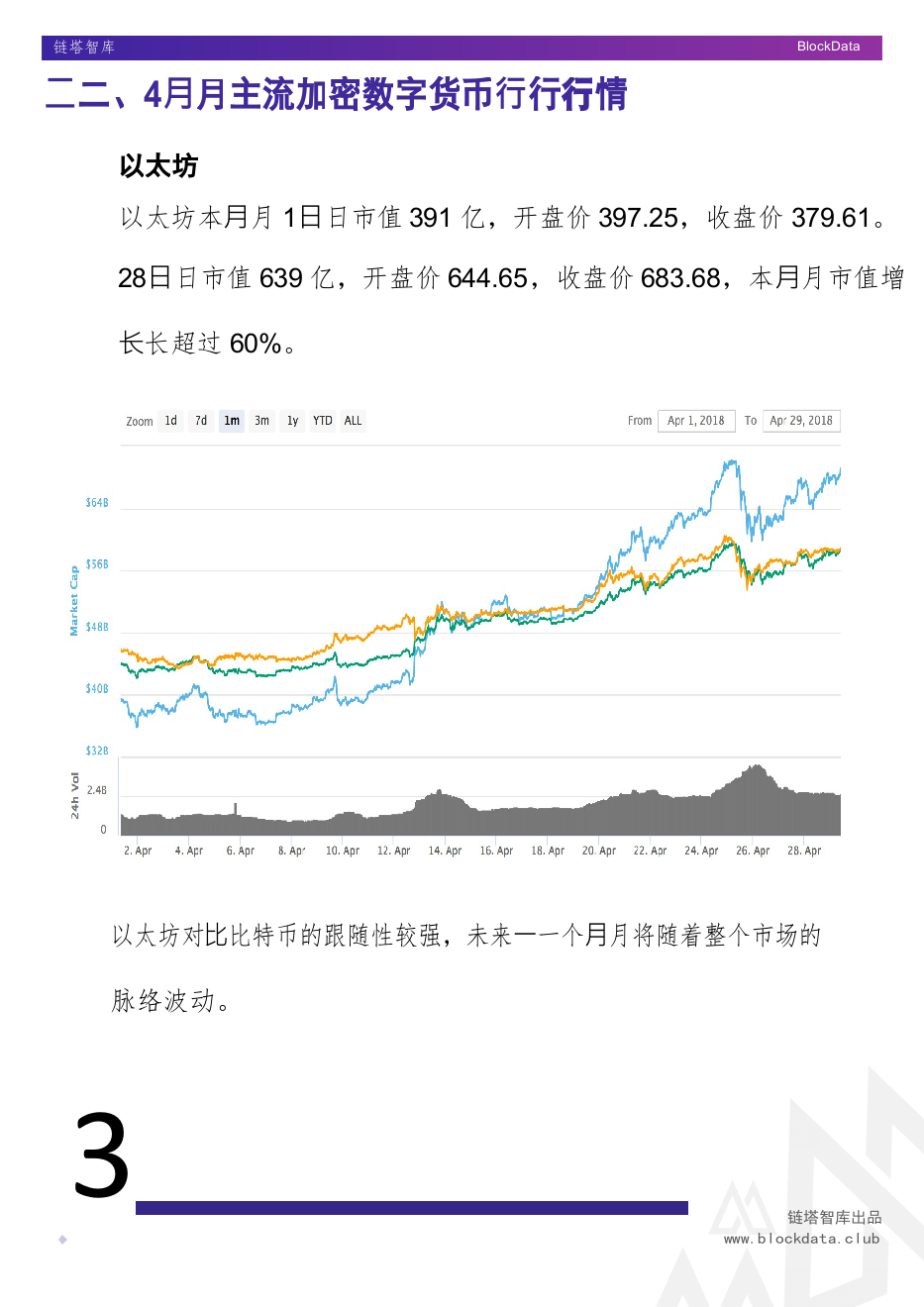The width and height of the screenshot is (924, 1307).
Task: Click the highlighted 1m range toggle
Action: [x=231, y=420]
